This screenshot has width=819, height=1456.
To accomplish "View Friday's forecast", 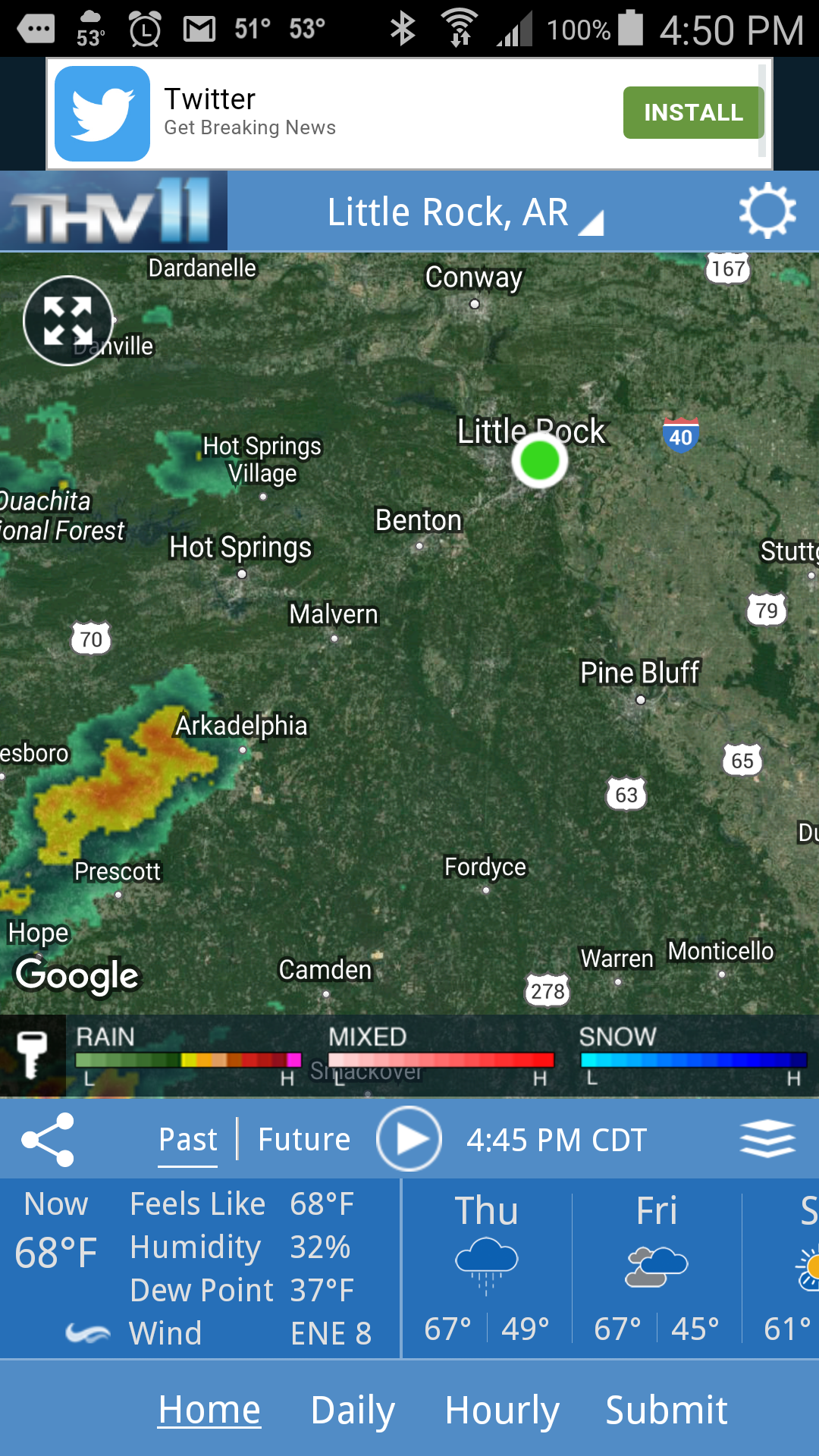I will point(657,1268).
